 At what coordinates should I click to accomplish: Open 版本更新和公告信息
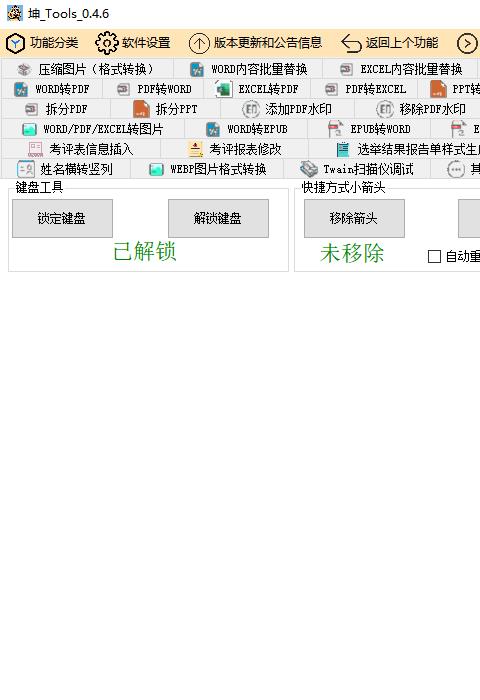[255, 43]
